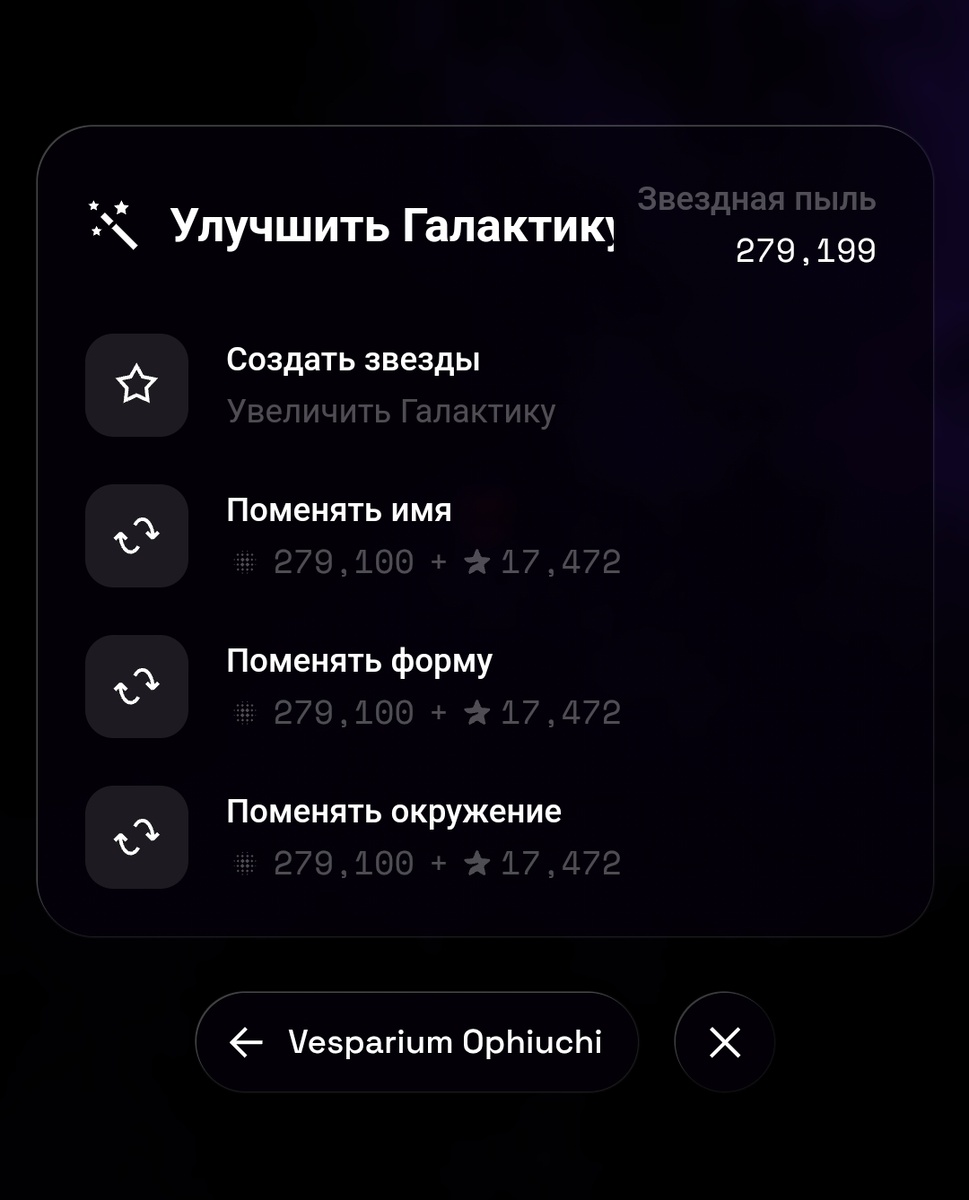Select the star icon for Создать звезды

136,386
